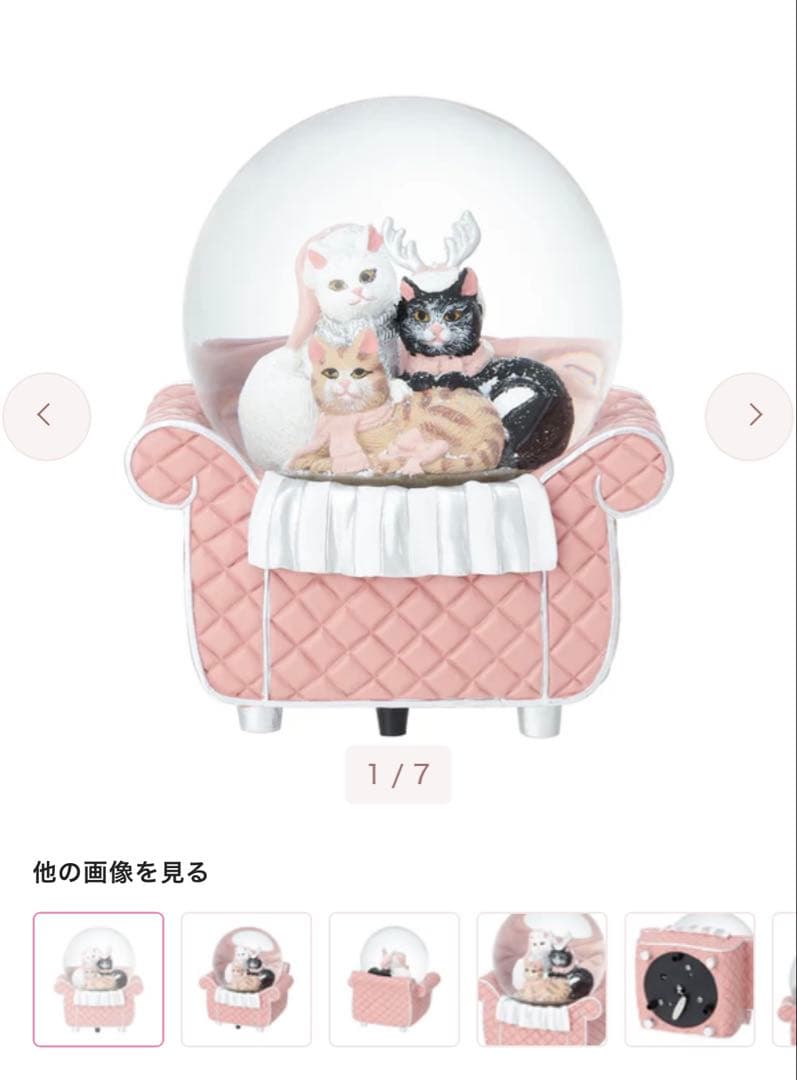The height and width of the screenshot is (1080, 797).
Task: Show the fourth thumbnail, the close-up of the cats
Action: [x=541, y=978]
